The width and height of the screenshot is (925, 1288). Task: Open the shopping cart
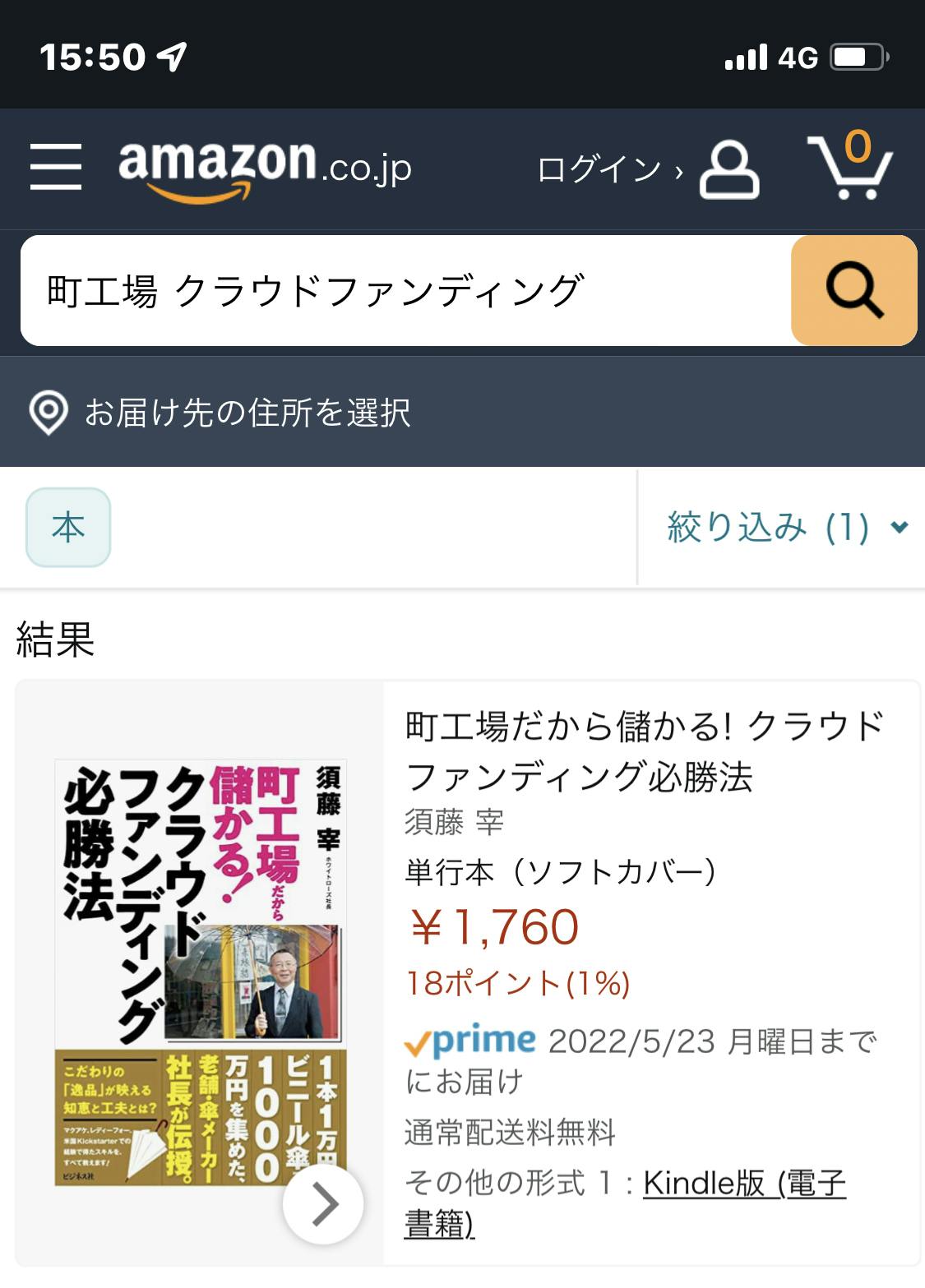[851, 167]
